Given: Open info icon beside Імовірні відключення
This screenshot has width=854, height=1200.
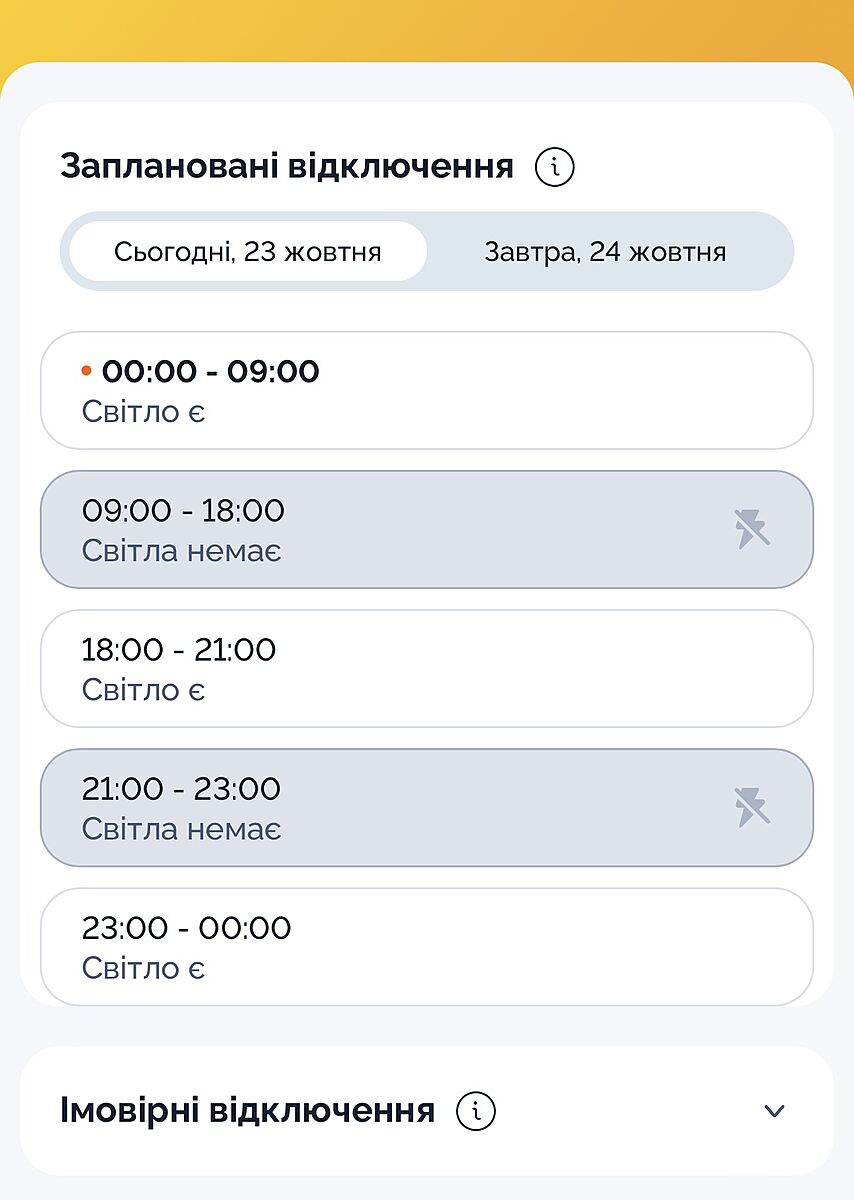Looking at the screenshot, I should pyautogui.click(x=476, y=1111).
